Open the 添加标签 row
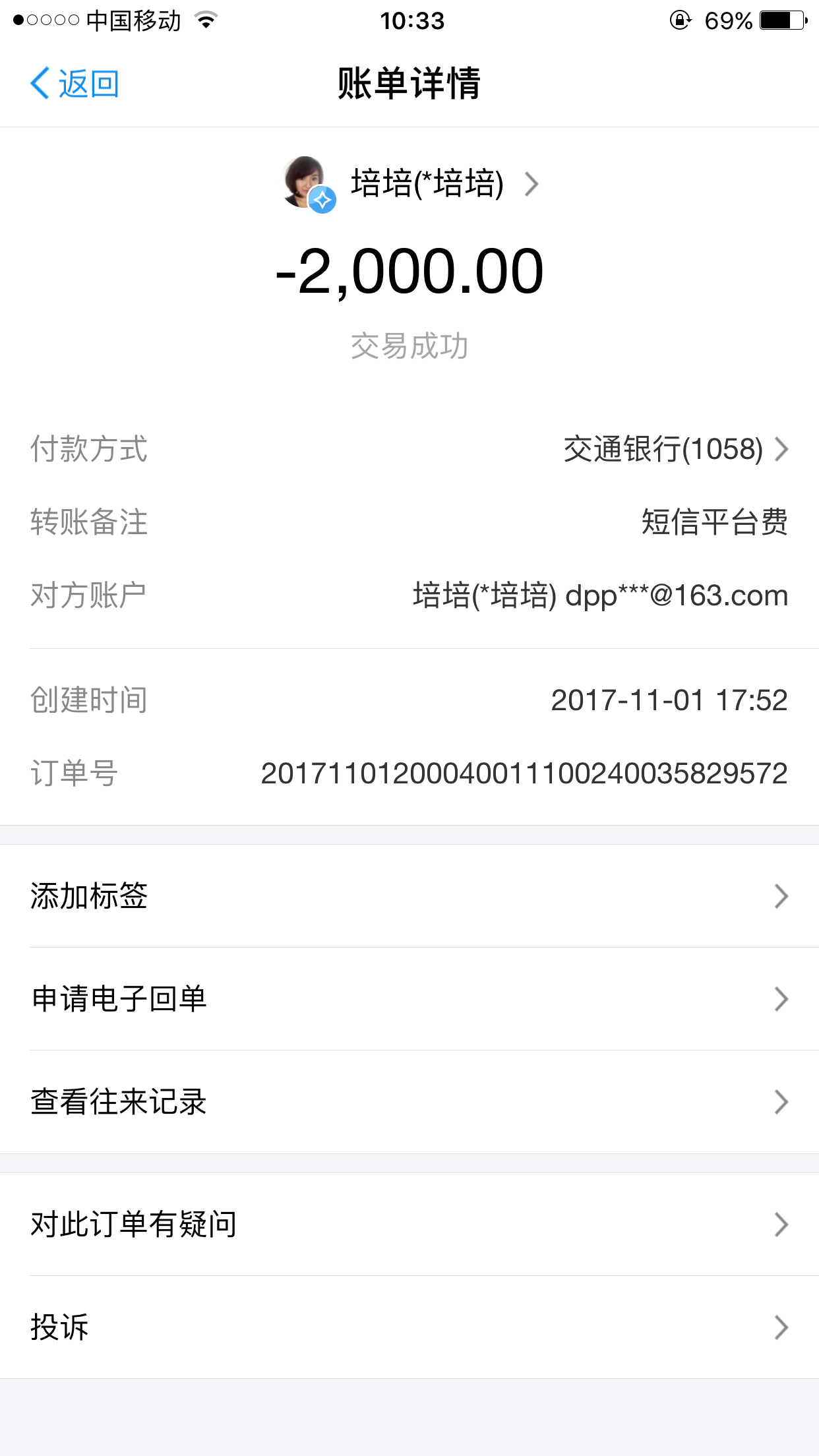 (409, 896)
